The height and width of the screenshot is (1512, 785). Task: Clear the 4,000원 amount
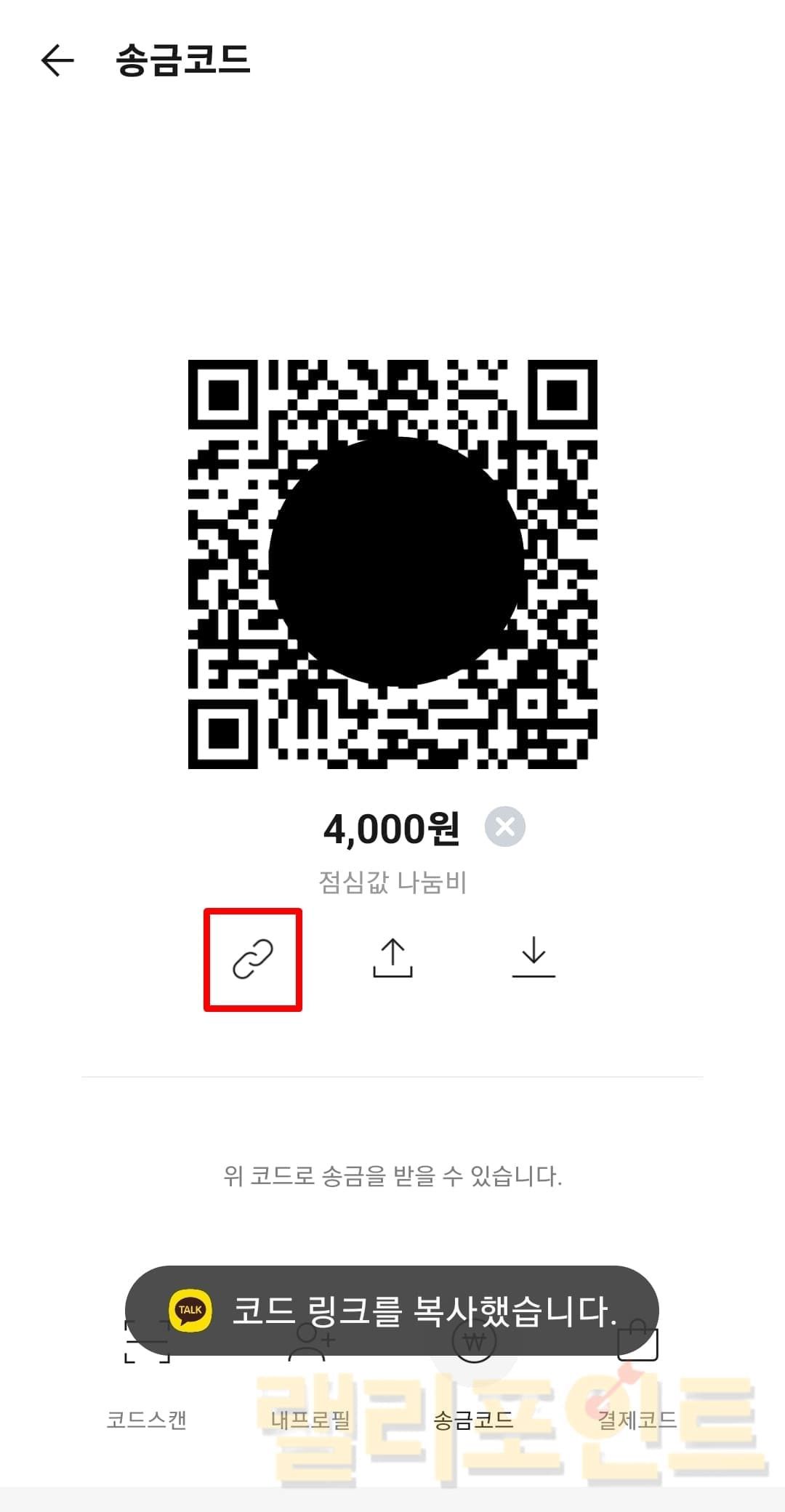pyautogui.click(x=505, y=827)
